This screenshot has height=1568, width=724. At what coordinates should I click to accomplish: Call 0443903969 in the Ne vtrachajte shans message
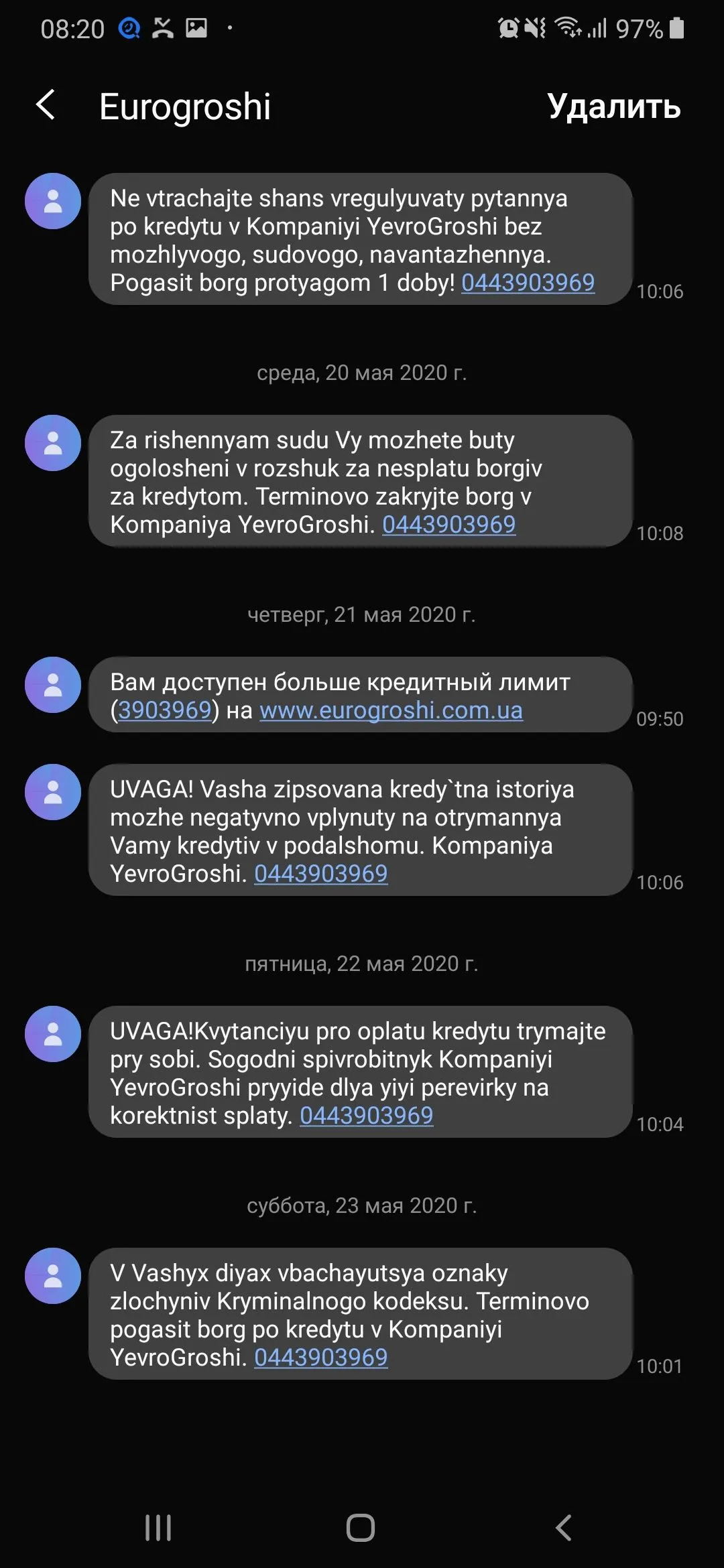528,283
